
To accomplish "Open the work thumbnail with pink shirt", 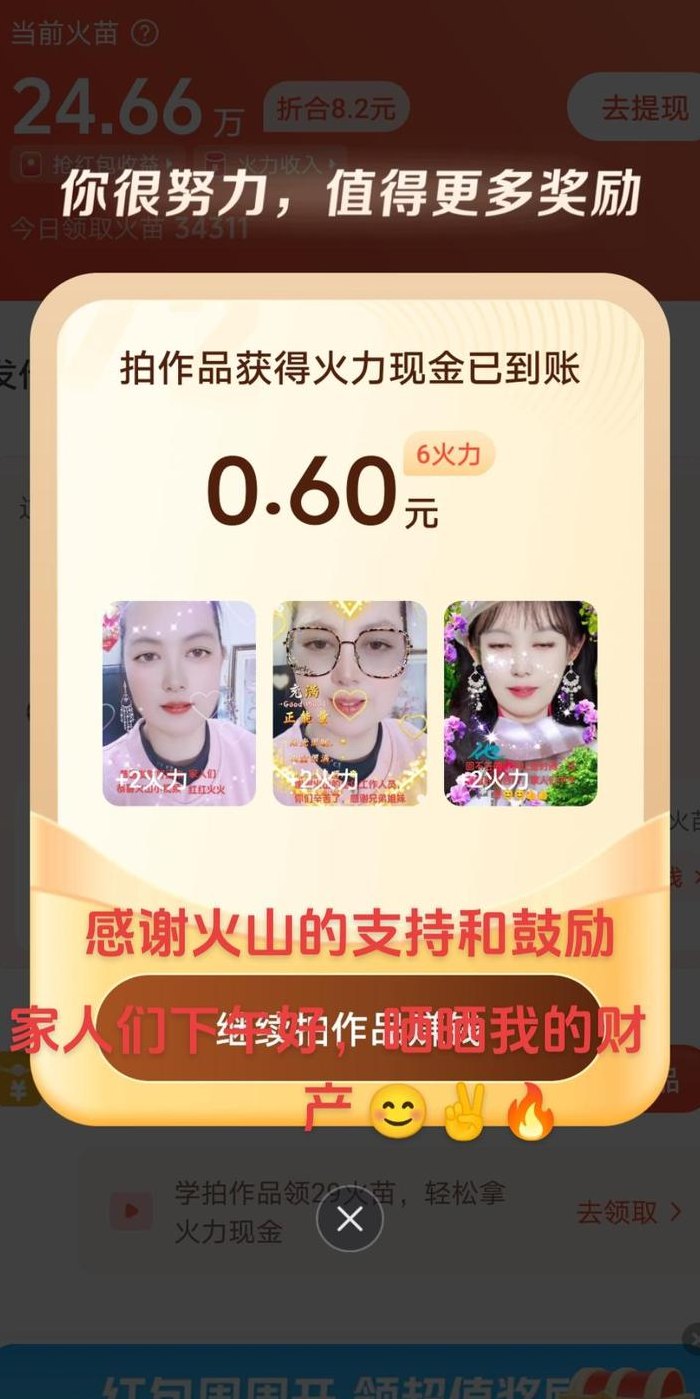I will [179, 703].
